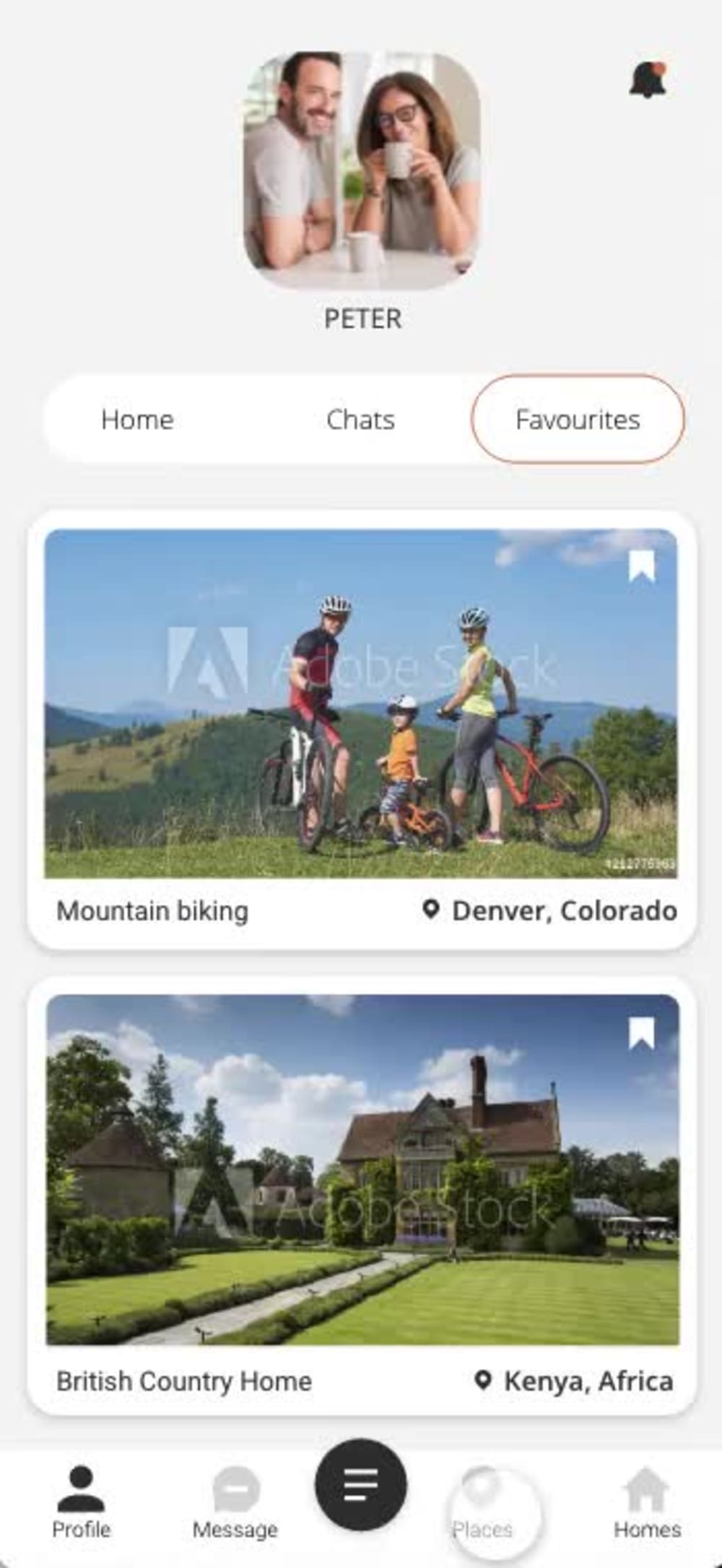Tap Peter's profile photo

pyautogui.click(x=362, y=170)
